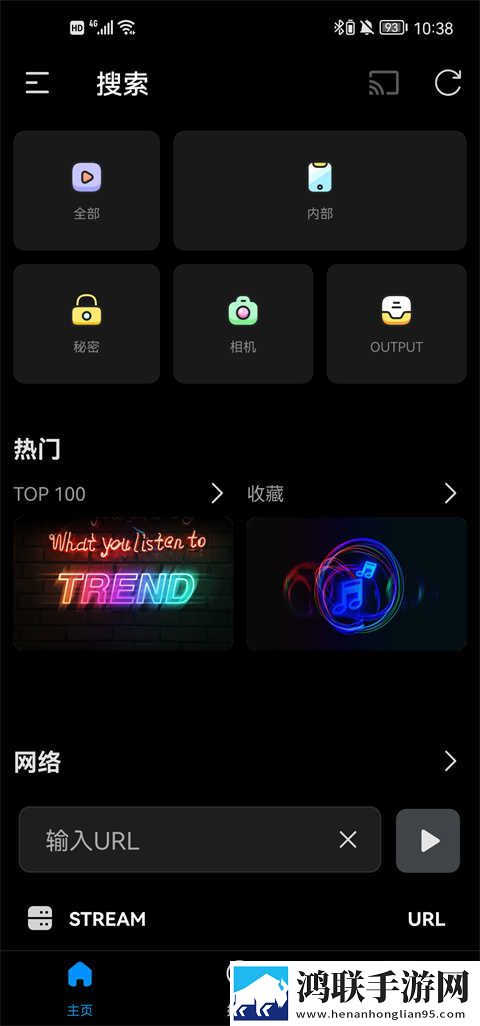Expand the 网络 section chevron
This screenshot has height=1026, width=480.
click(x=450, y=762)
